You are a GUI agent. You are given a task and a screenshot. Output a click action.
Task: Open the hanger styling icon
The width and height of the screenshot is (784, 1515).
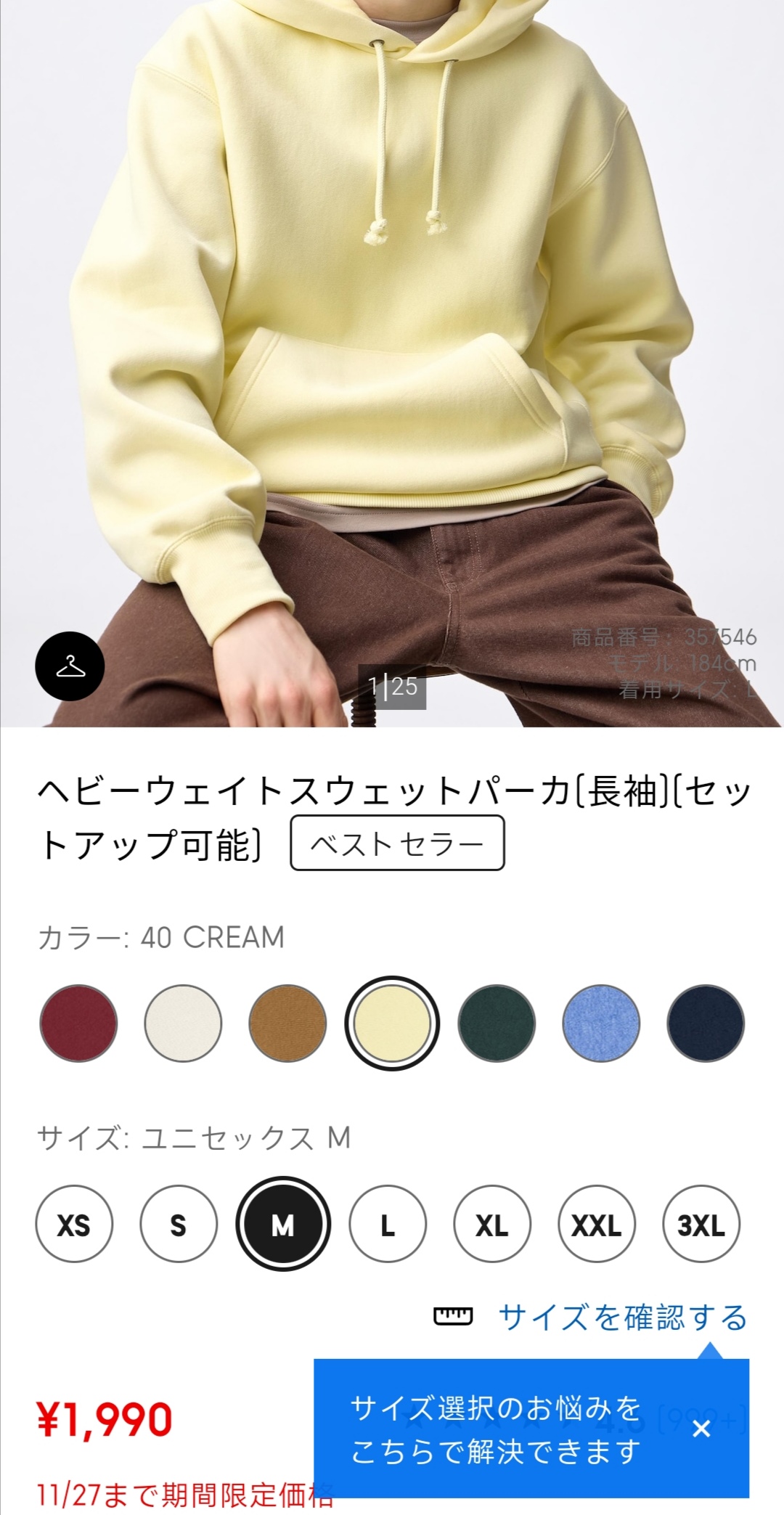[x=70, y=666]
